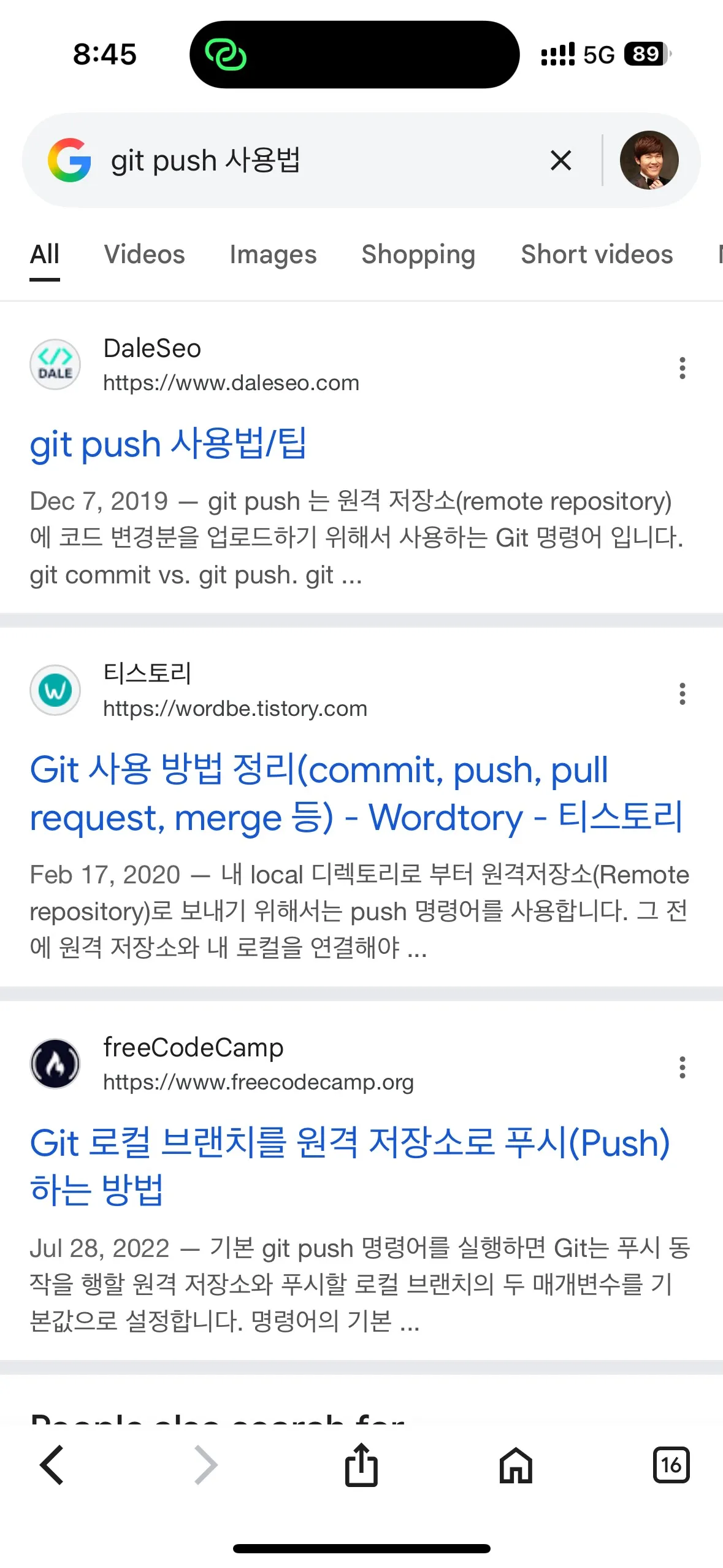The width and height of the screenshot is (723, 1568).
Task: Open three-dot menu on freeCodeCamp result
Action: pos(682,1067)
